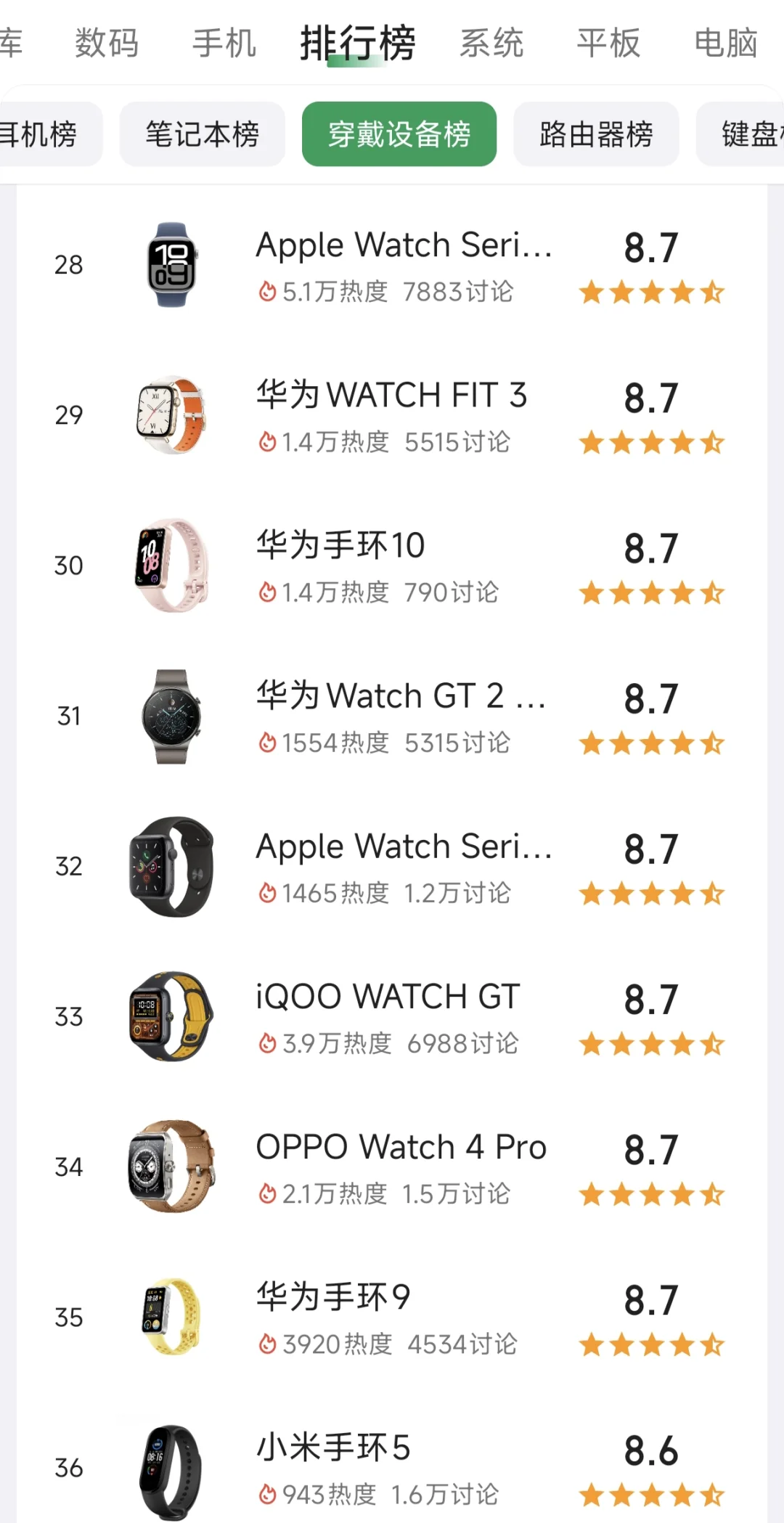Select the 8.6 score of 小米手环5
The height and width of the screenshot is (1523, 784).
(x=651, y=1453)
